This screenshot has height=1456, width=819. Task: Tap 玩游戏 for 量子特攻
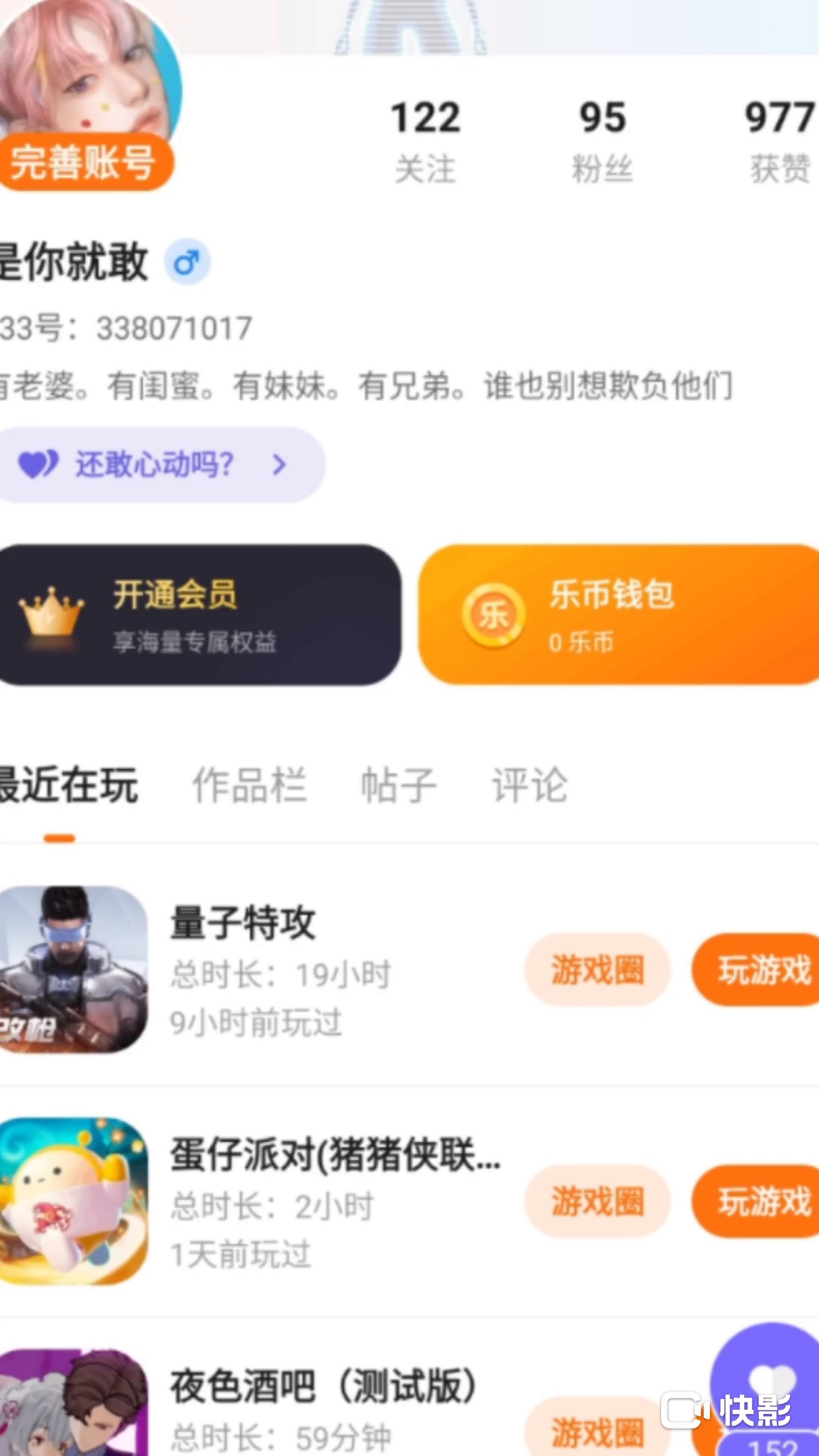tap(758, 970)
